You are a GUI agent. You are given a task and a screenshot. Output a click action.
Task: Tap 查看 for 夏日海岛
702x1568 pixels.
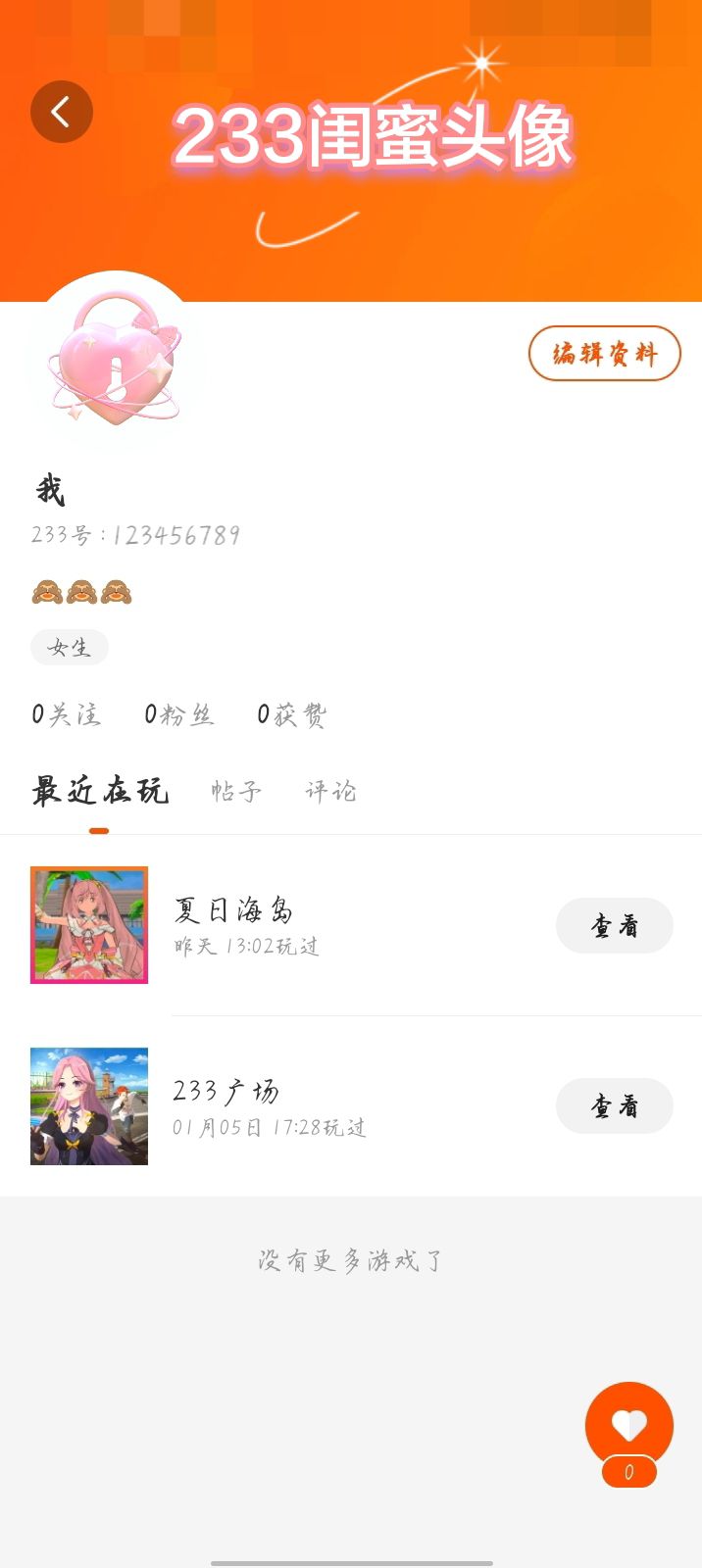[x=614, y=925]
